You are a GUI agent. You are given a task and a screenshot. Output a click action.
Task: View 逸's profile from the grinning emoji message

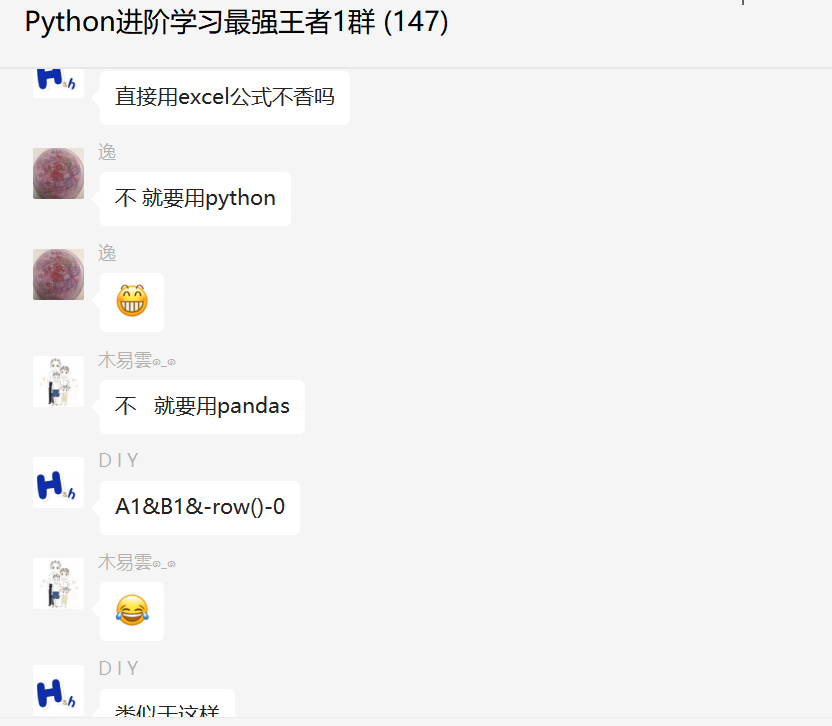click(x=58, y=274)
